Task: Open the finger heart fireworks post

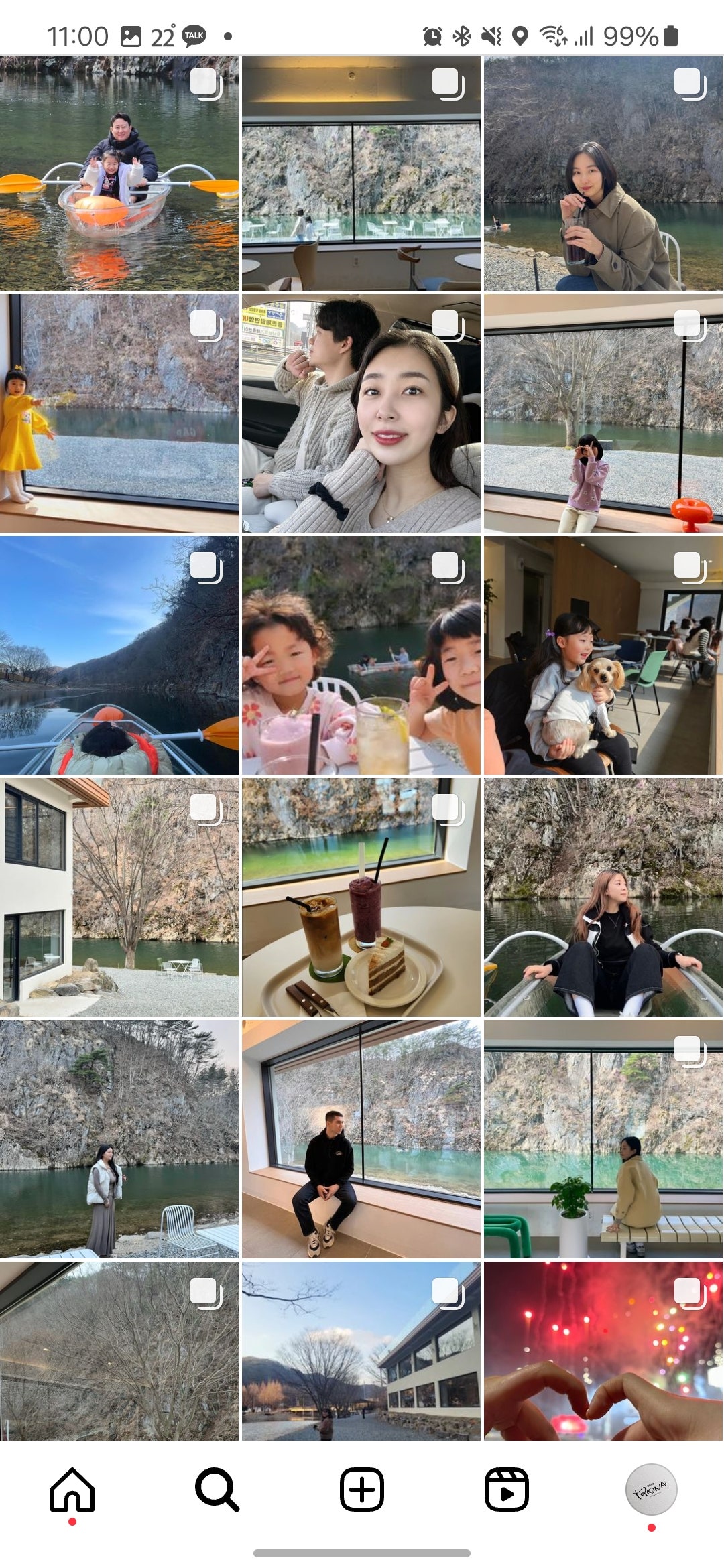Action: point(603,1350)
